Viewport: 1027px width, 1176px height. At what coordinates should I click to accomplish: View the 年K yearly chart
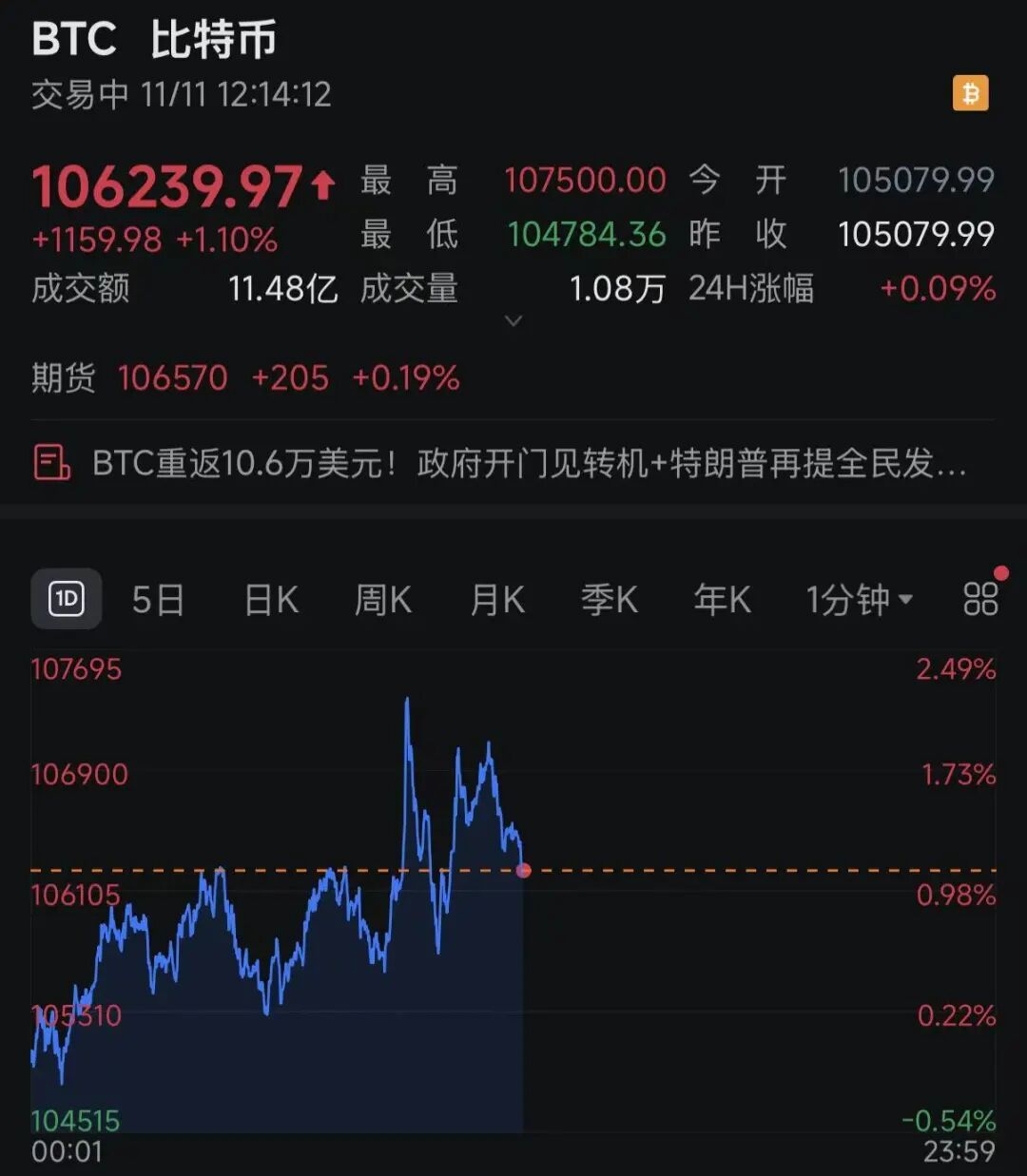click(x=722, y=600)
